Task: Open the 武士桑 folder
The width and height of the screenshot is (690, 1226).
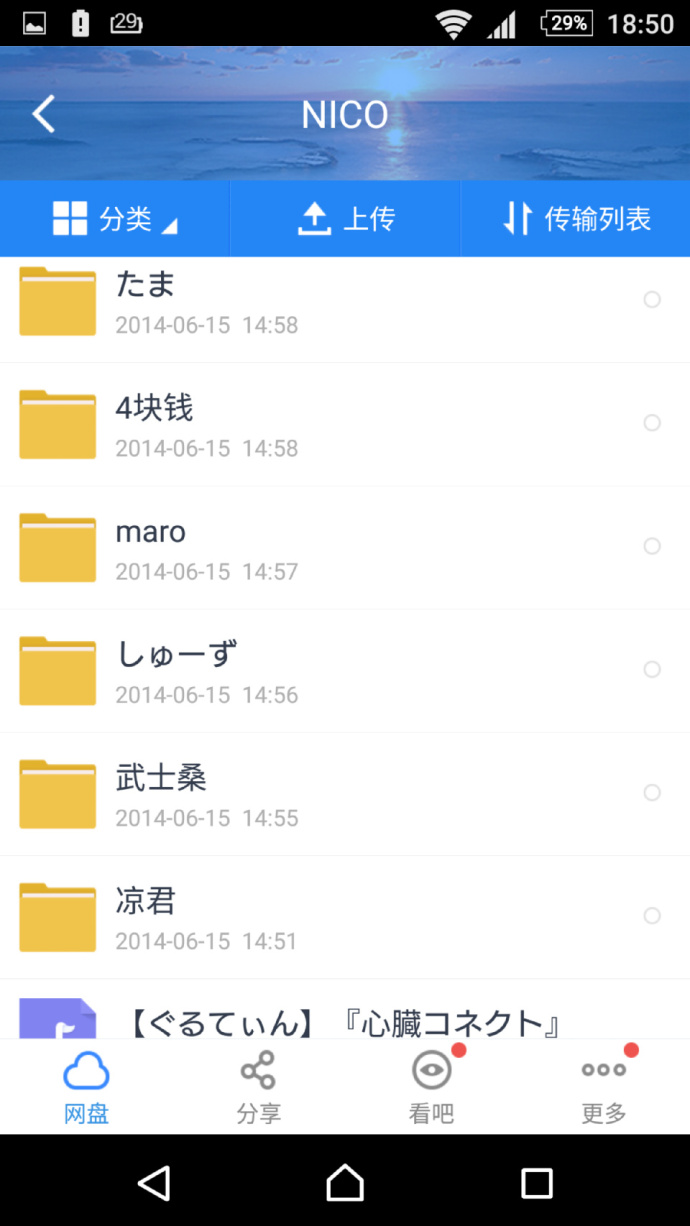Action: [300, 794]
